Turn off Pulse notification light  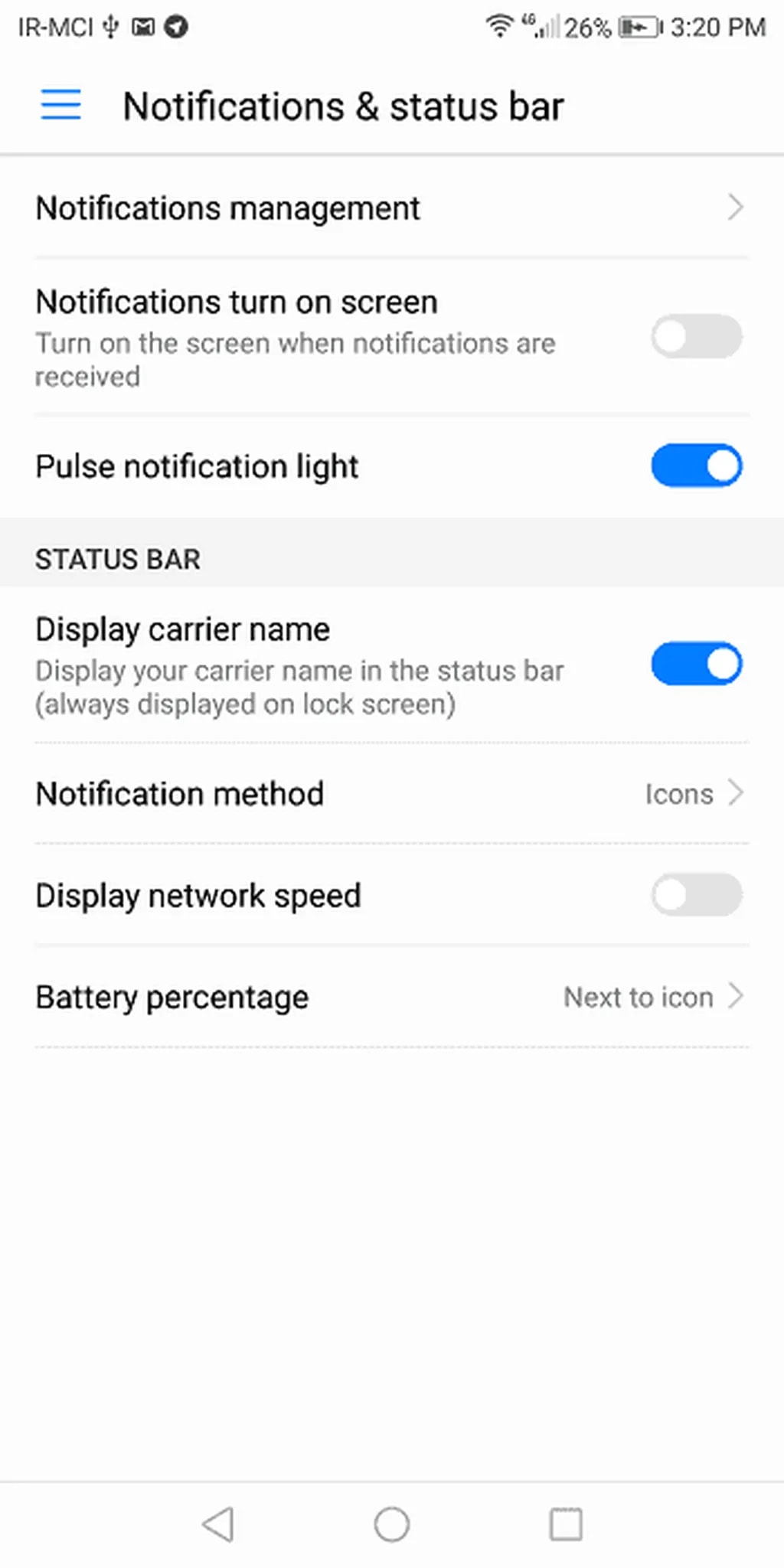696,465
